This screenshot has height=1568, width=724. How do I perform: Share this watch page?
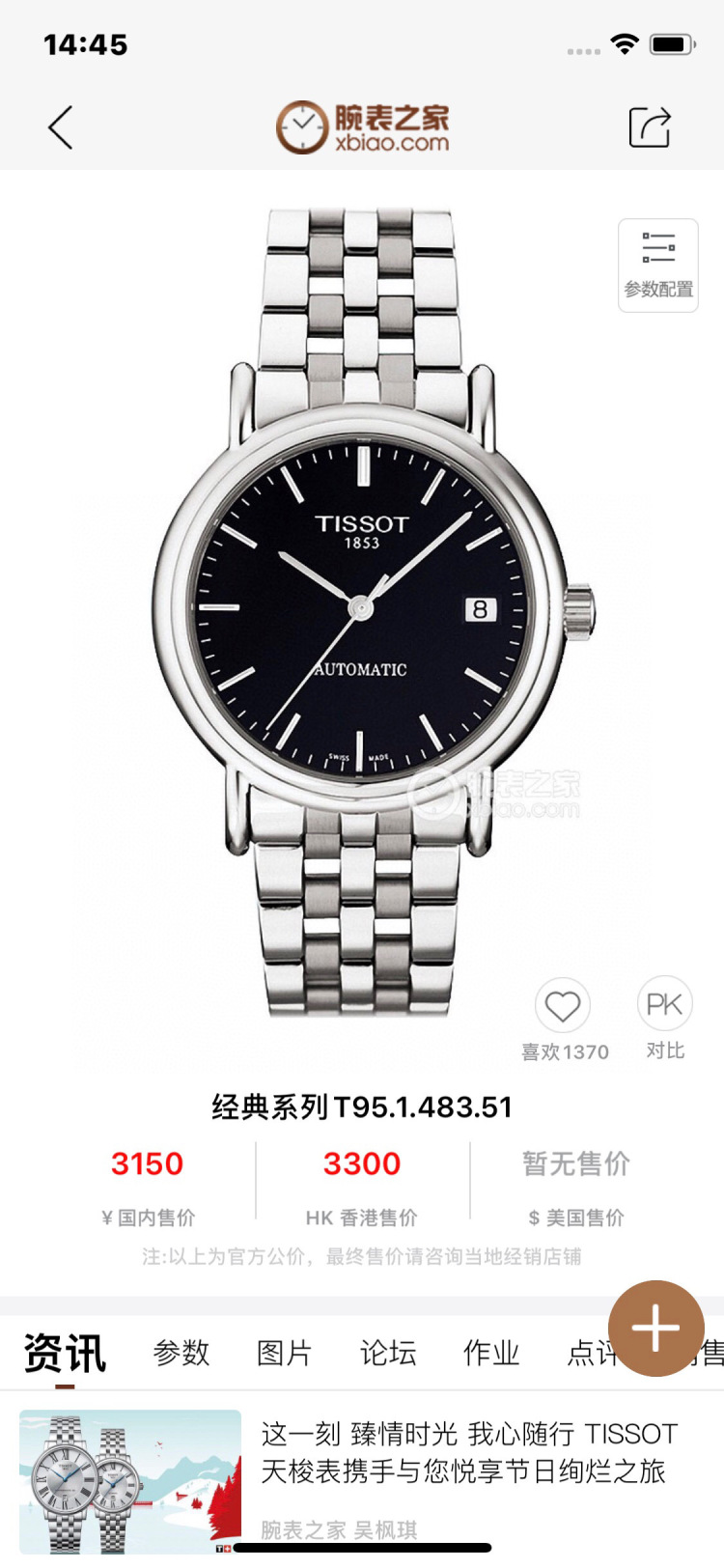click(650, 127)
